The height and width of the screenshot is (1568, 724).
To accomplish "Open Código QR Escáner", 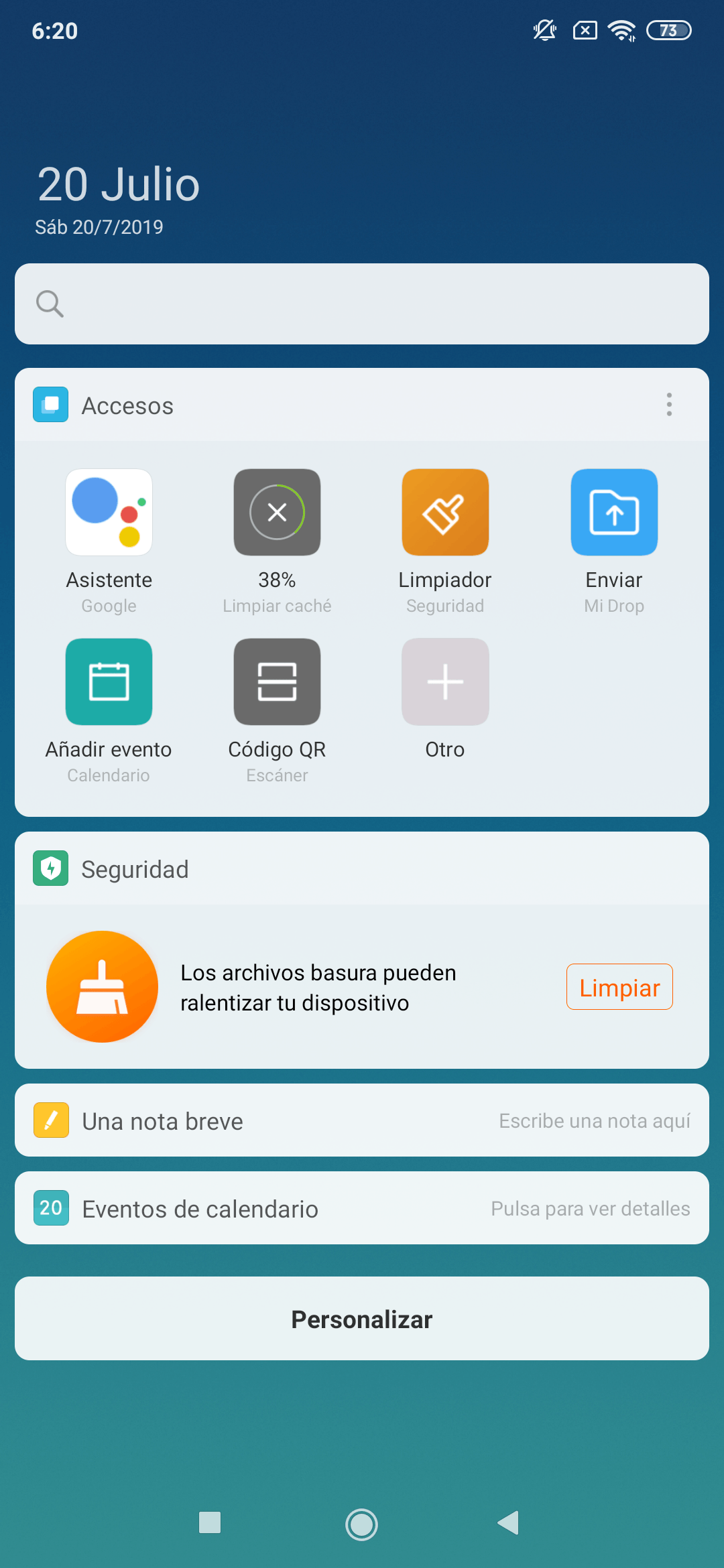I will [x=277, y=682].
